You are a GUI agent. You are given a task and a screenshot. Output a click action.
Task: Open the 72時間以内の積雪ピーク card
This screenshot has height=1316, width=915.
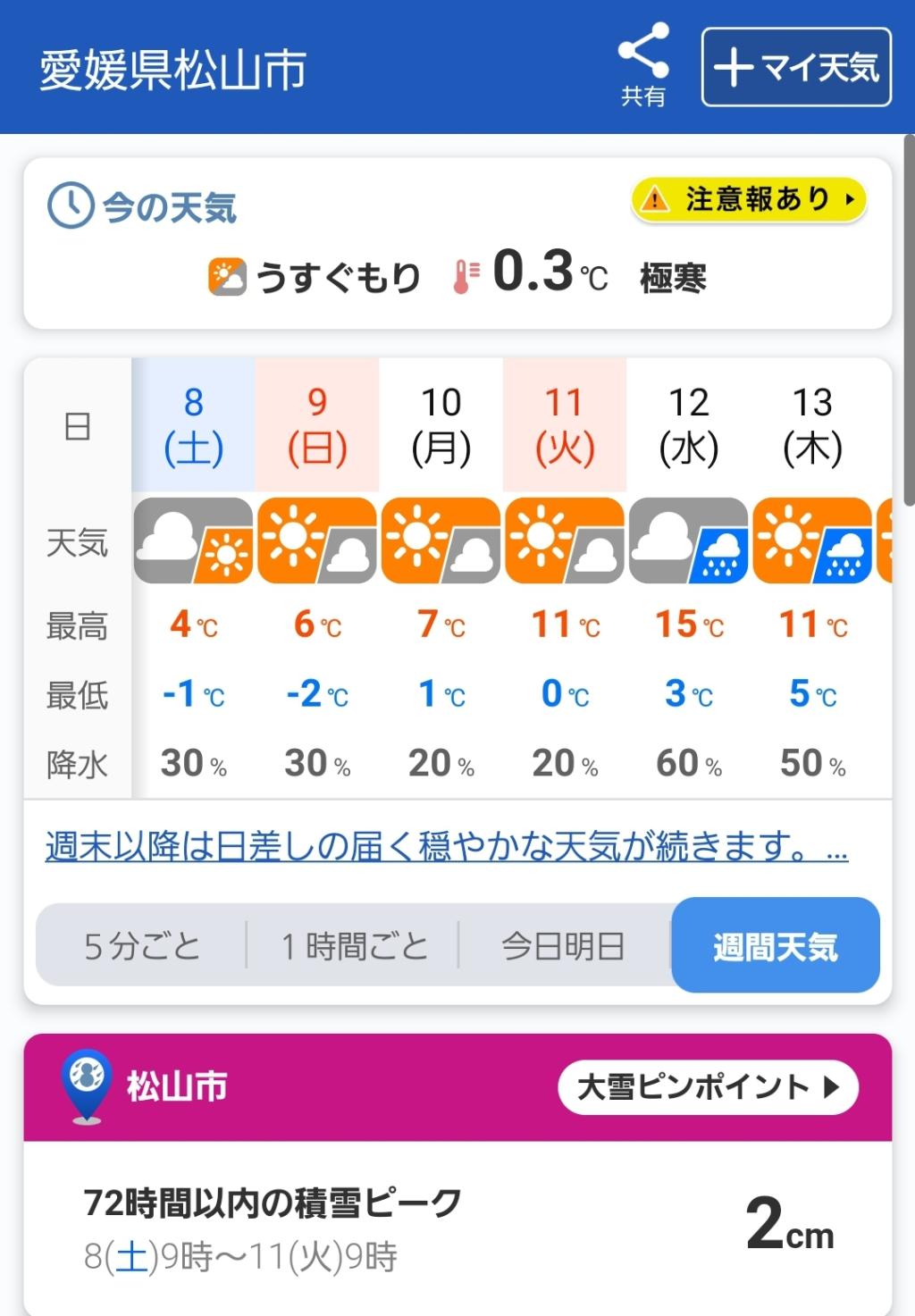click(x=457, y=1228)
